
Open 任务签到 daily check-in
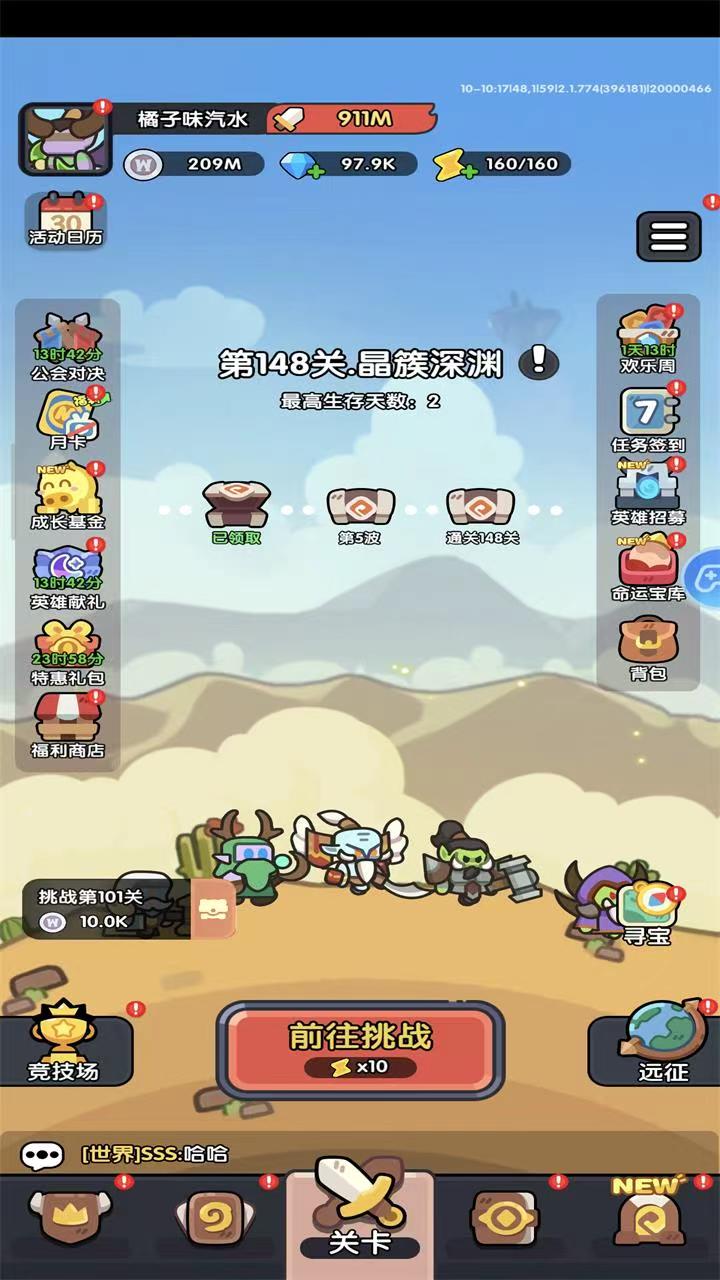tap(648, 418)
